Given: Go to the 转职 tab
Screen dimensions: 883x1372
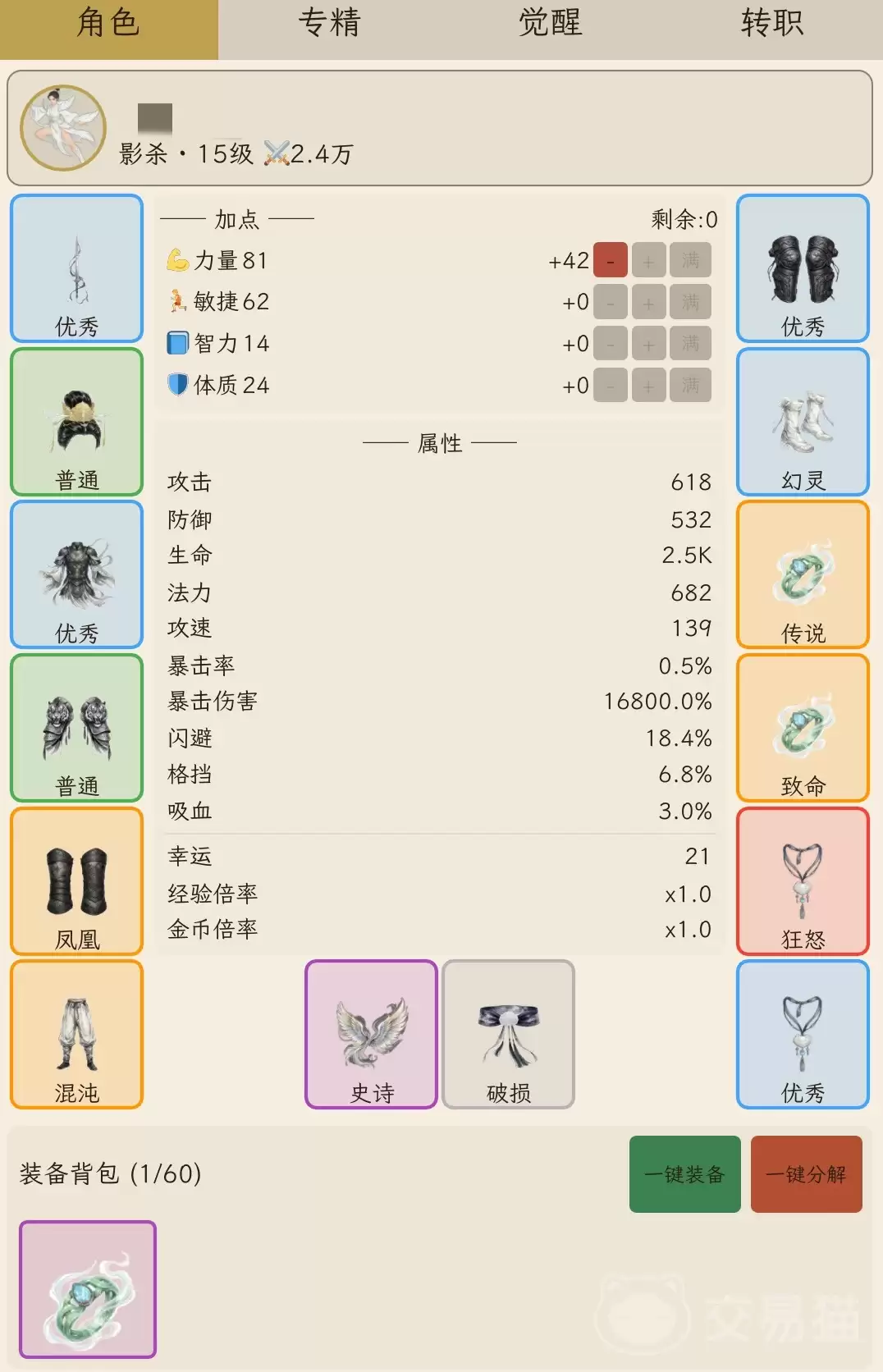Looking at the screenshot, I should (771, 25).
